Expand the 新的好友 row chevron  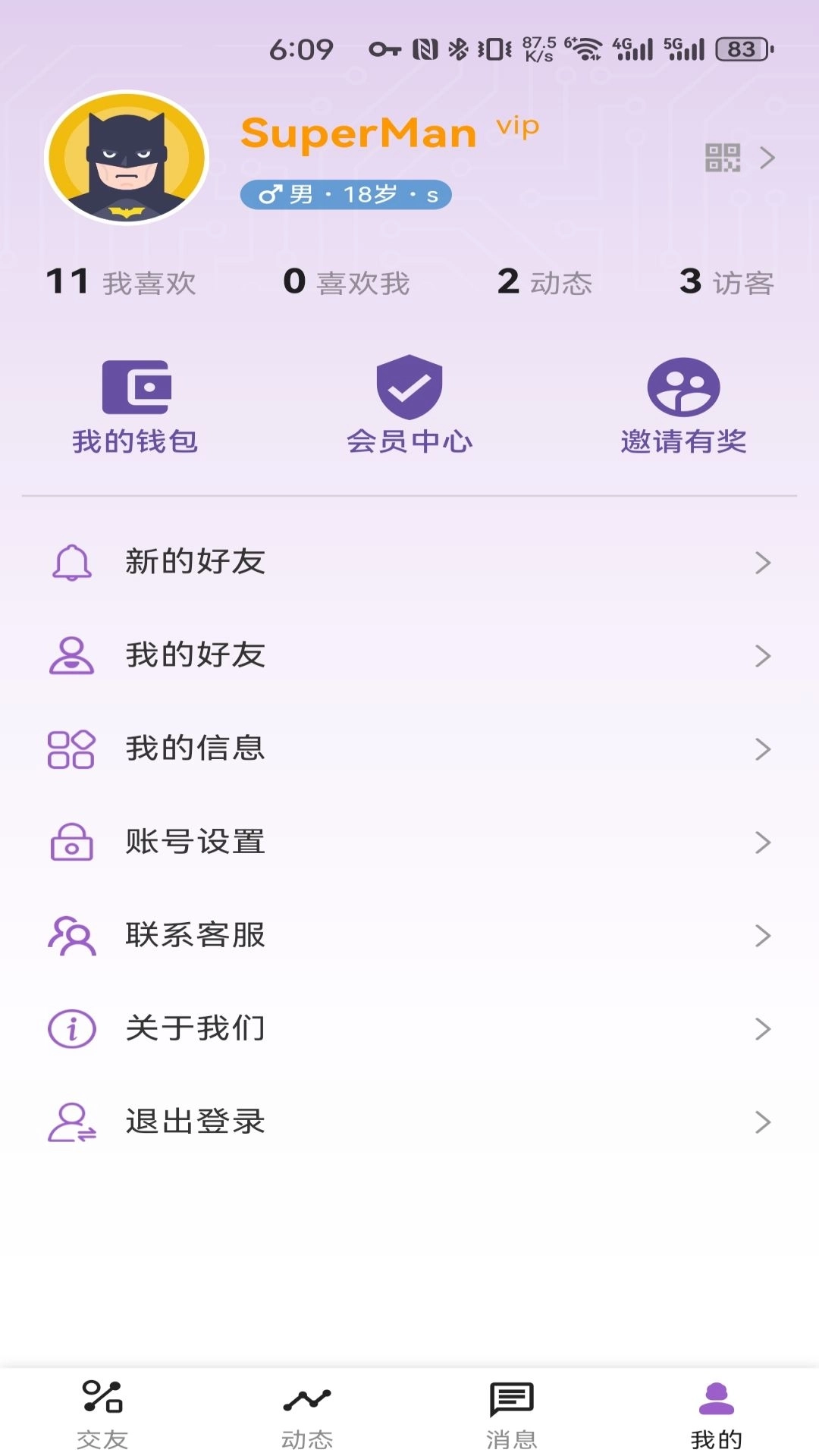pos(763,561)
